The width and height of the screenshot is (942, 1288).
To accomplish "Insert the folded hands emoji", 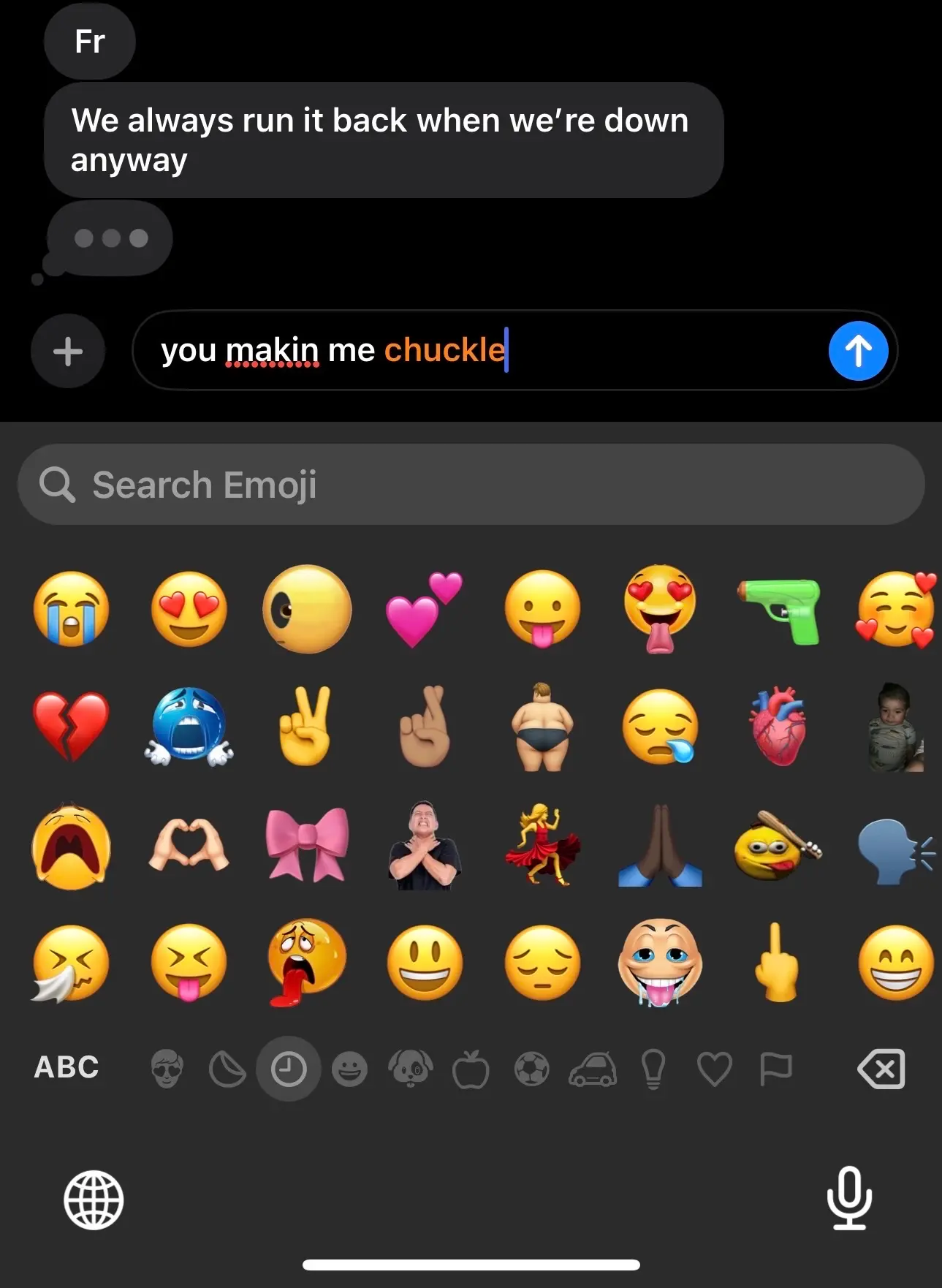I will [x=660, y=845].
